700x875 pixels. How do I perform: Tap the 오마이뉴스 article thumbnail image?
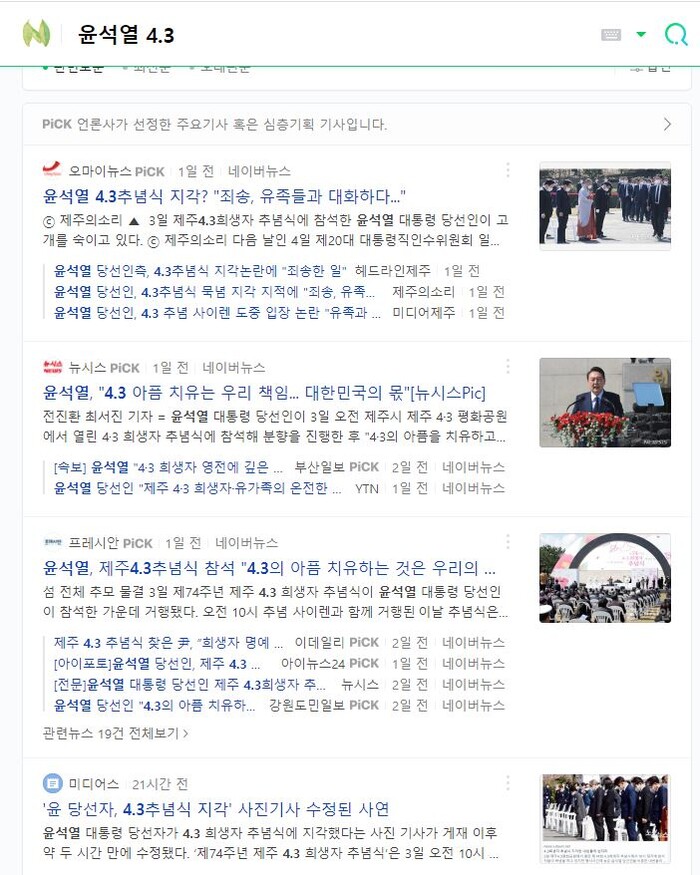(x=605, y=206)
